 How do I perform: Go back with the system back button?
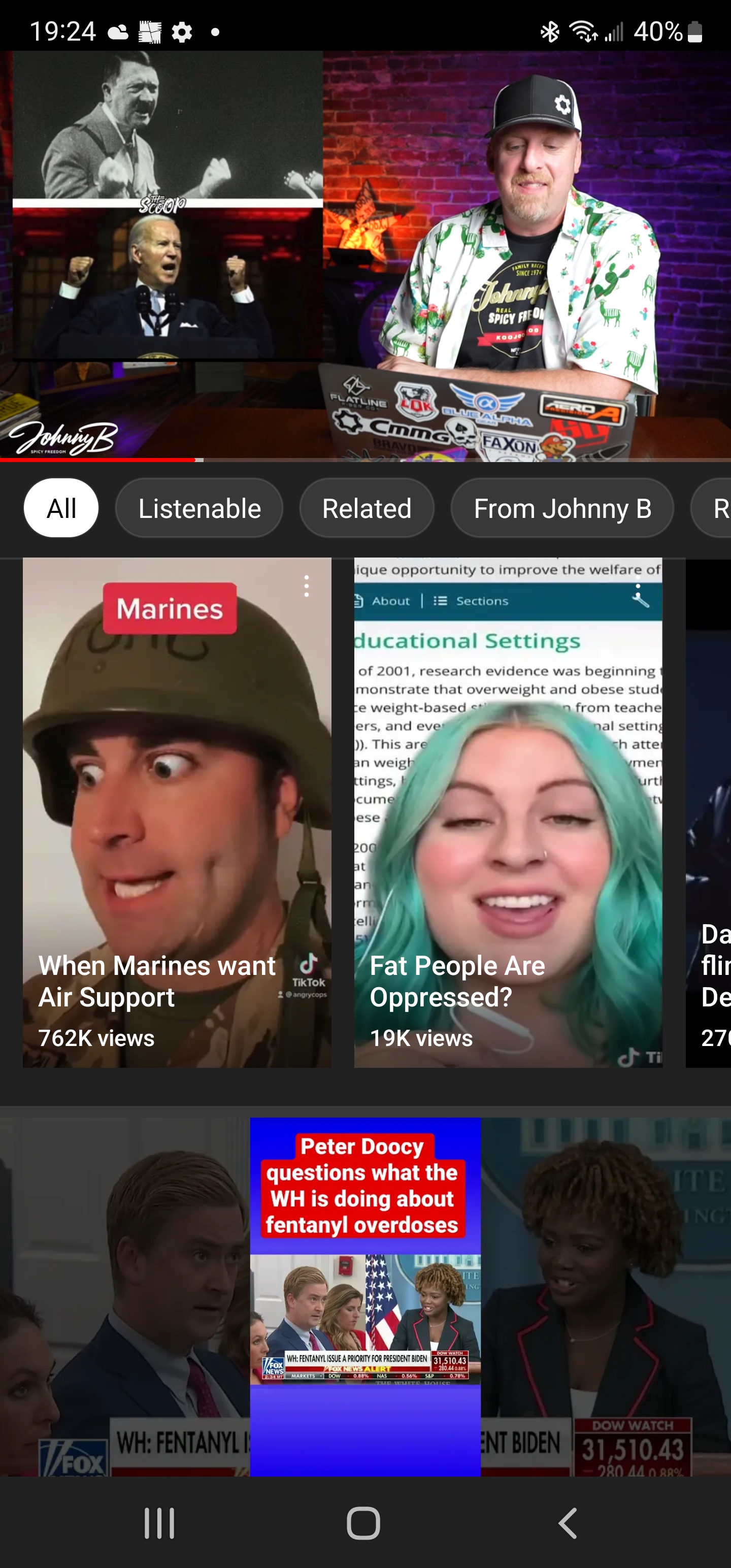(567, 1523)
